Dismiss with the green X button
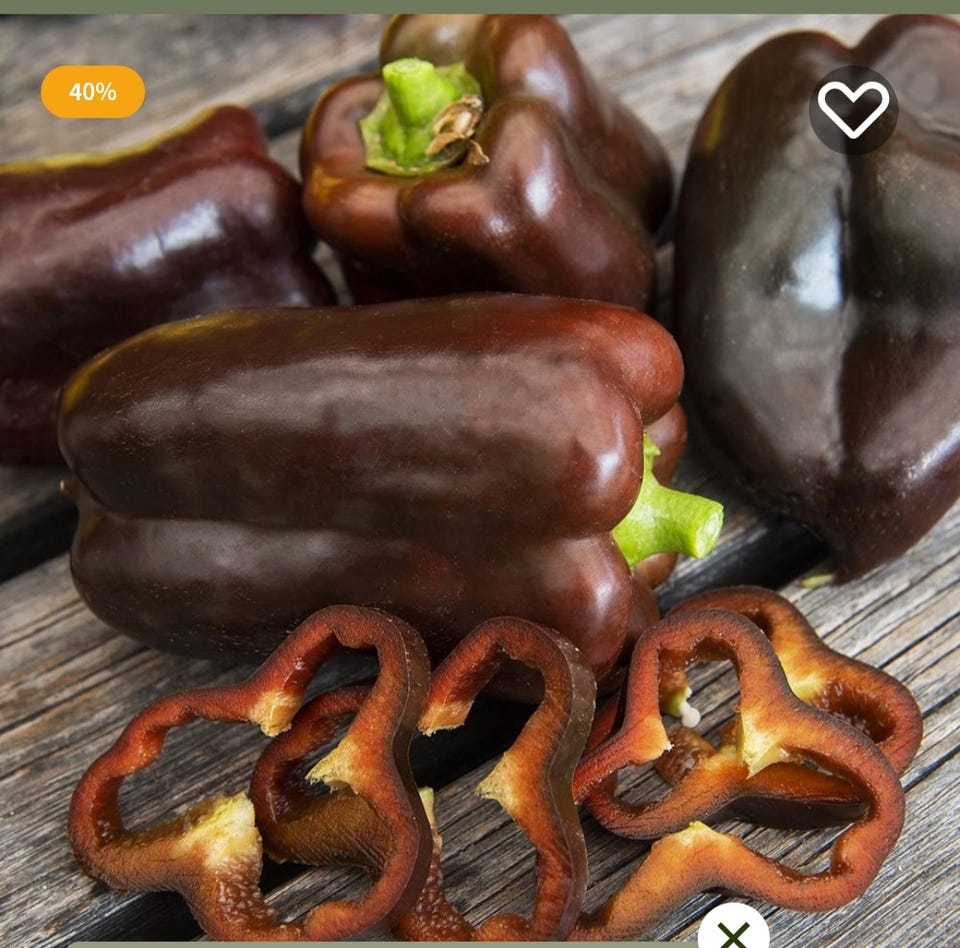 [x=733, y=932]
